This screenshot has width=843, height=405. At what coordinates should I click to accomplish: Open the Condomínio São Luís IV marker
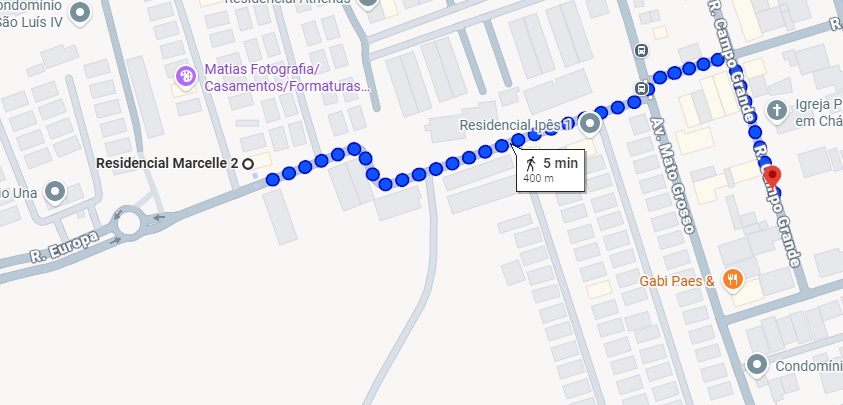81,11
